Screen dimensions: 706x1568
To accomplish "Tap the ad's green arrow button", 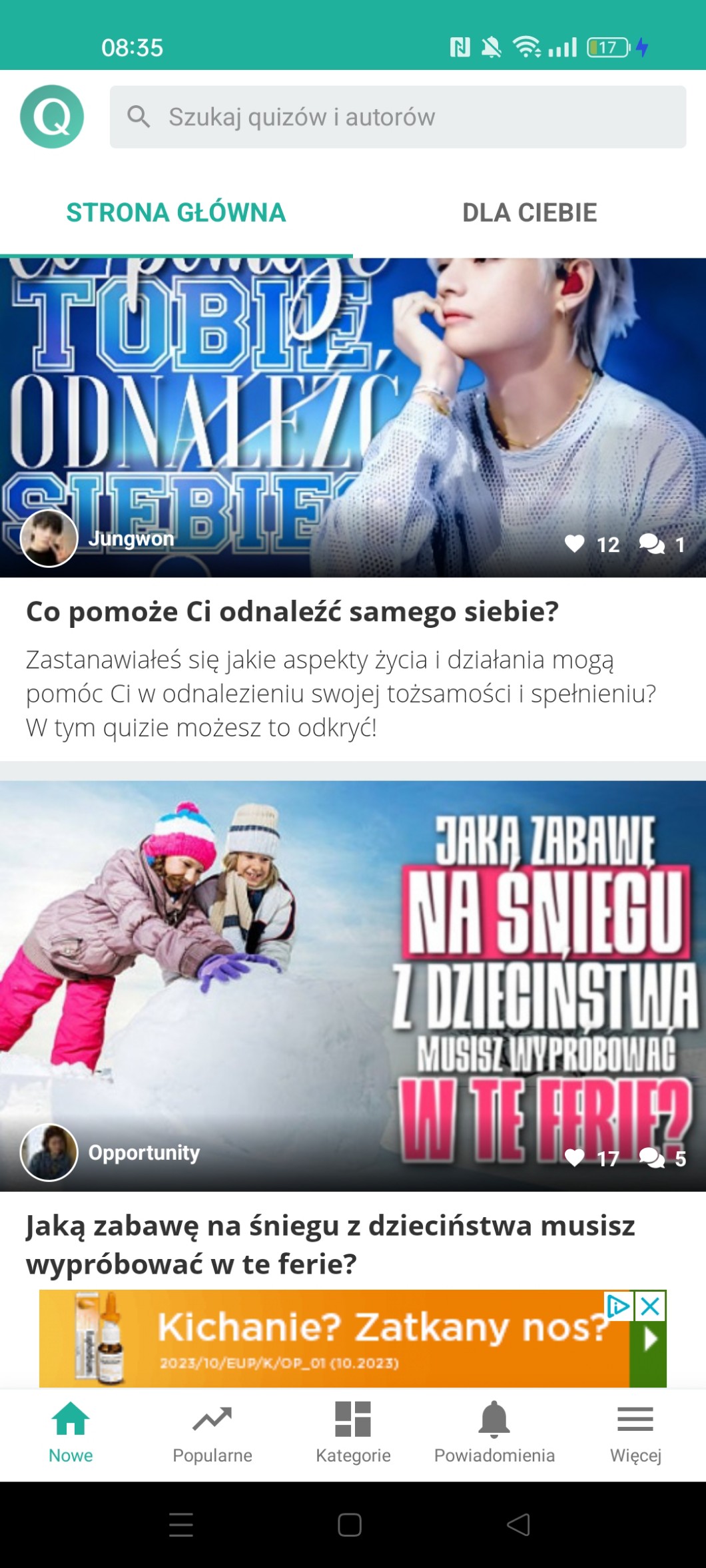I will (x=649, y=1340).
